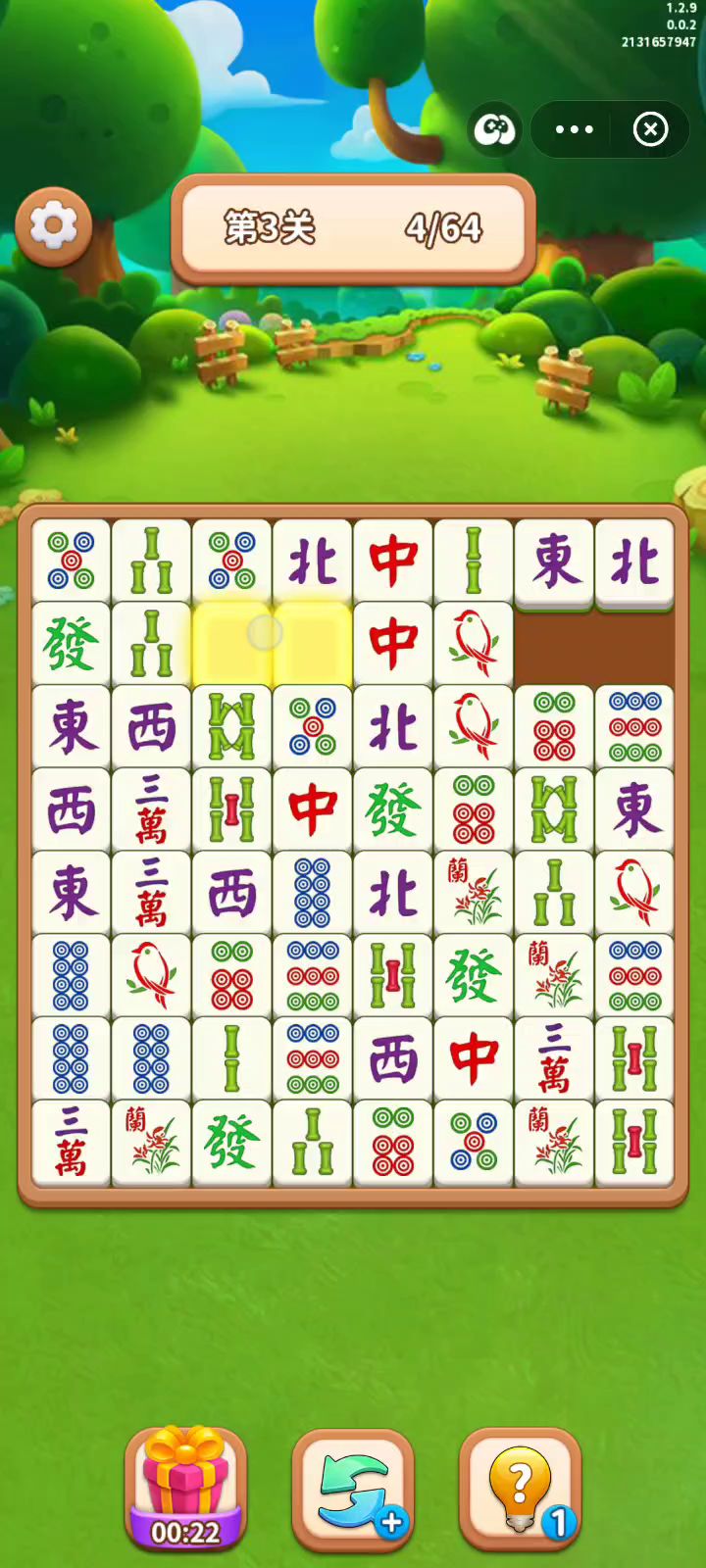Select the bird tile beside the empty brown gap
This screenshot has height=1568, width=706.
tap(474, 644)
